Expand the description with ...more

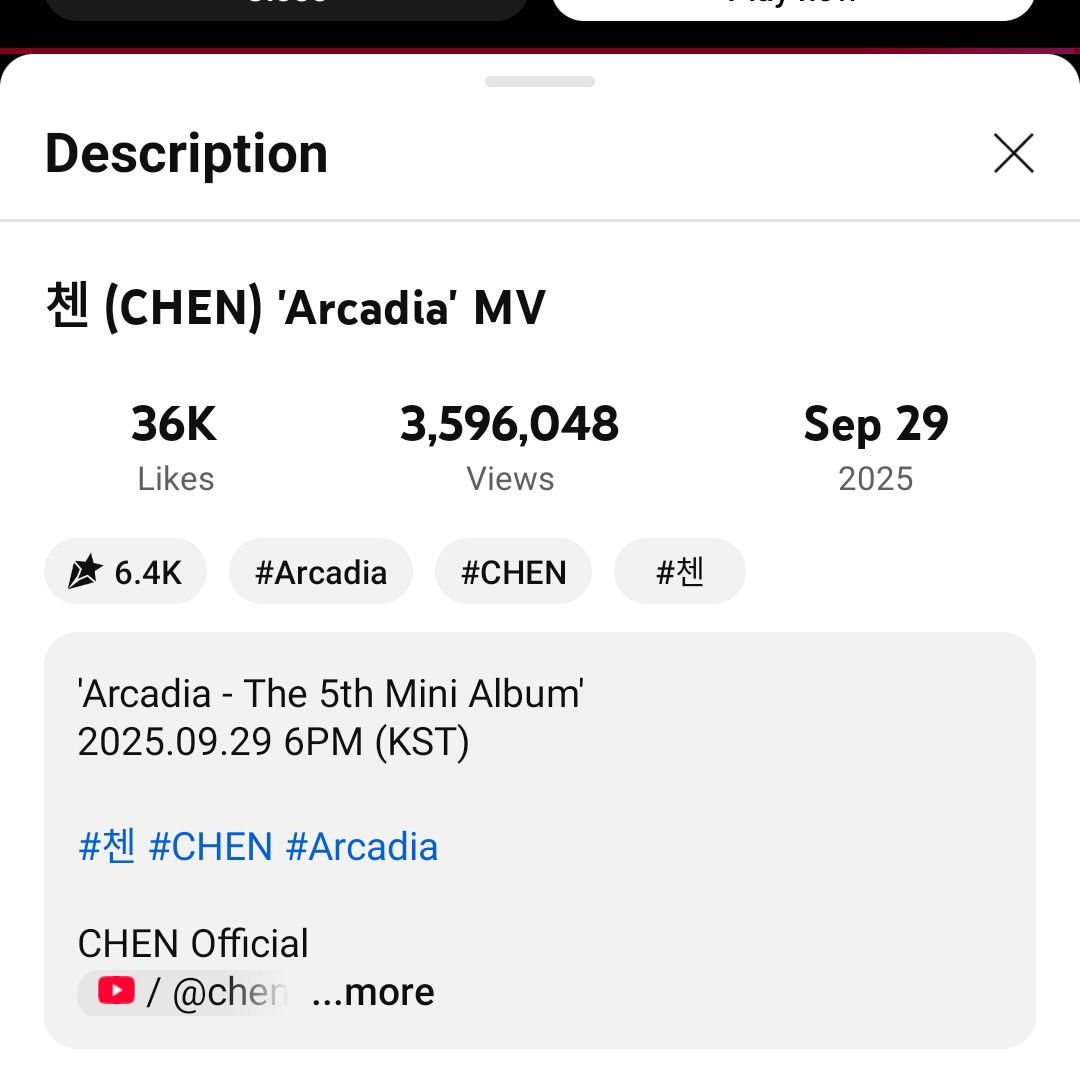pos(373,992)
